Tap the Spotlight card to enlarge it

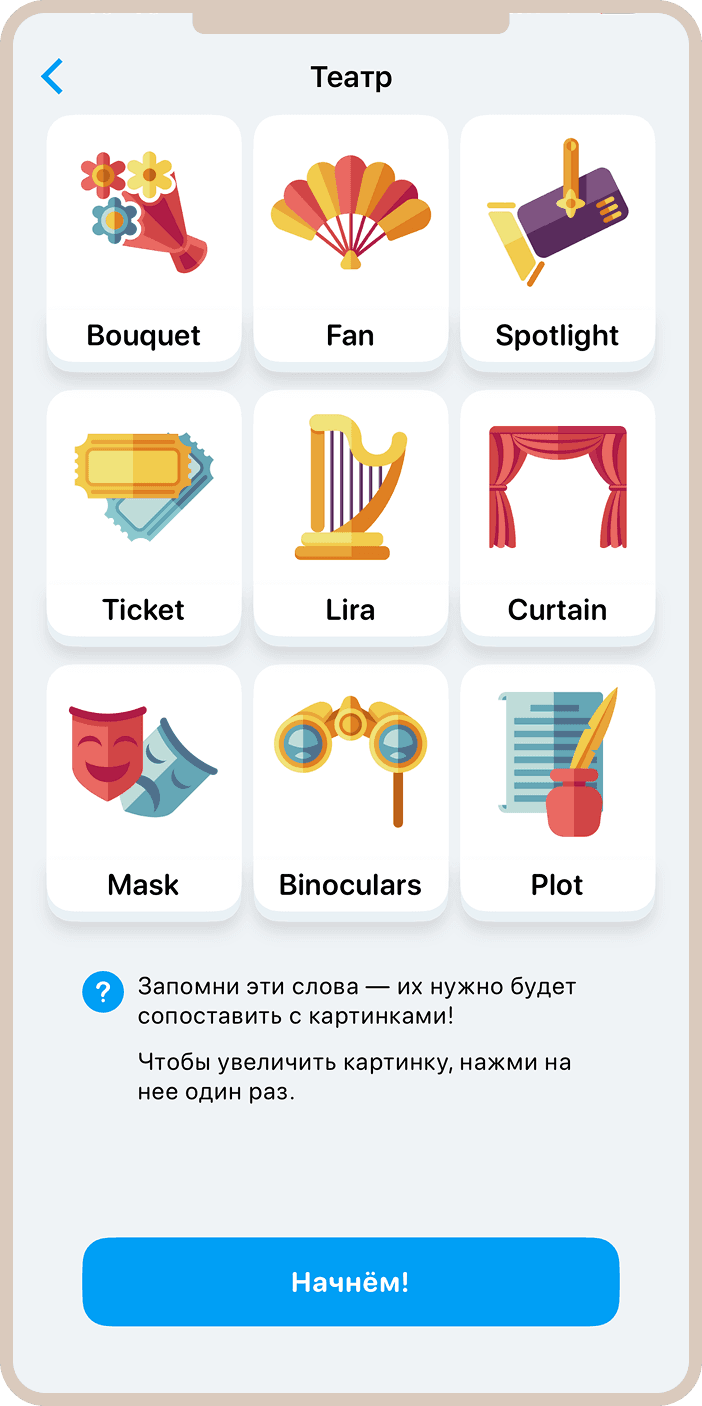pyautogui.click(x=557, y=238)
